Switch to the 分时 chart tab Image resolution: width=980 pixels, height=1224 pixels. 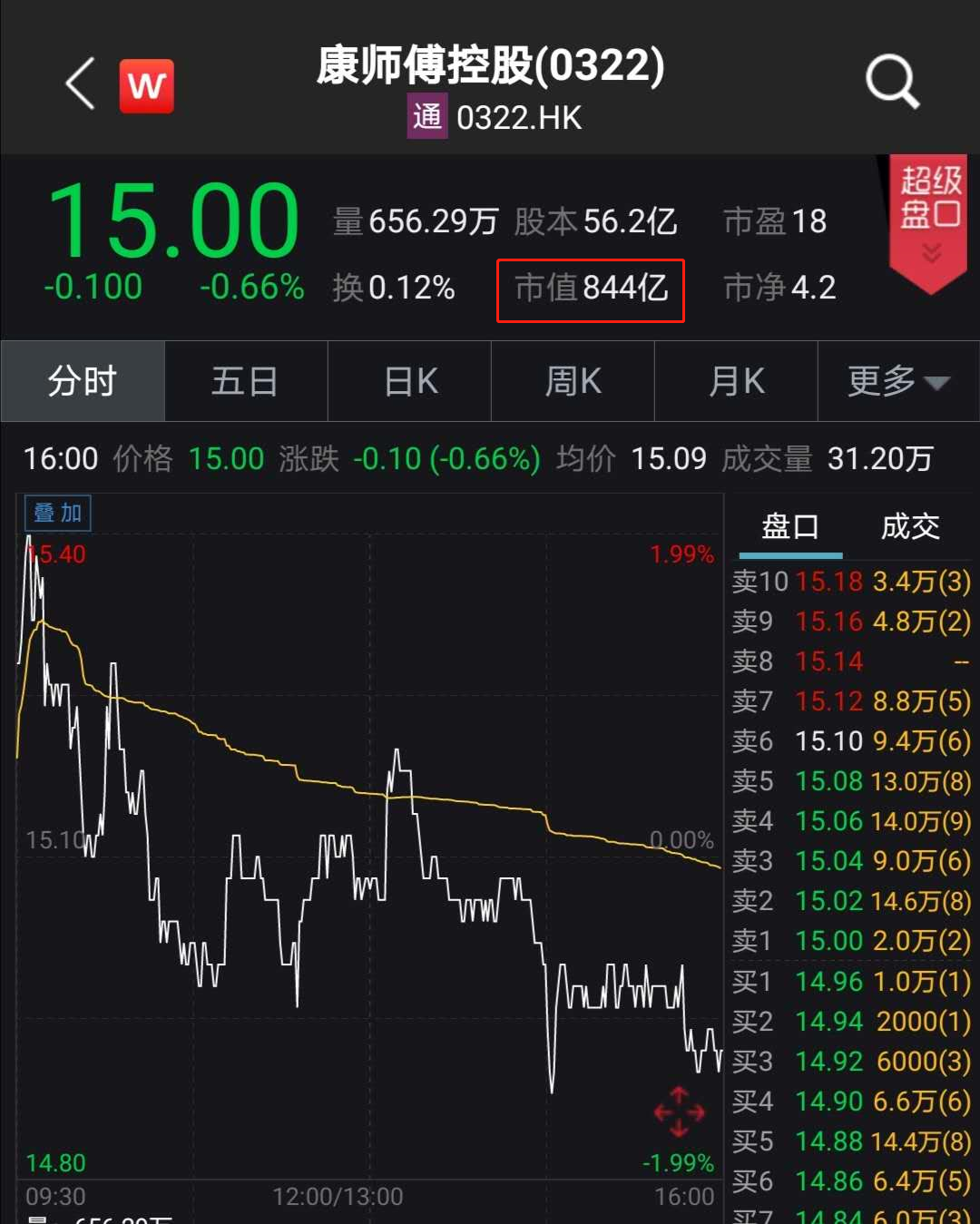83,381
